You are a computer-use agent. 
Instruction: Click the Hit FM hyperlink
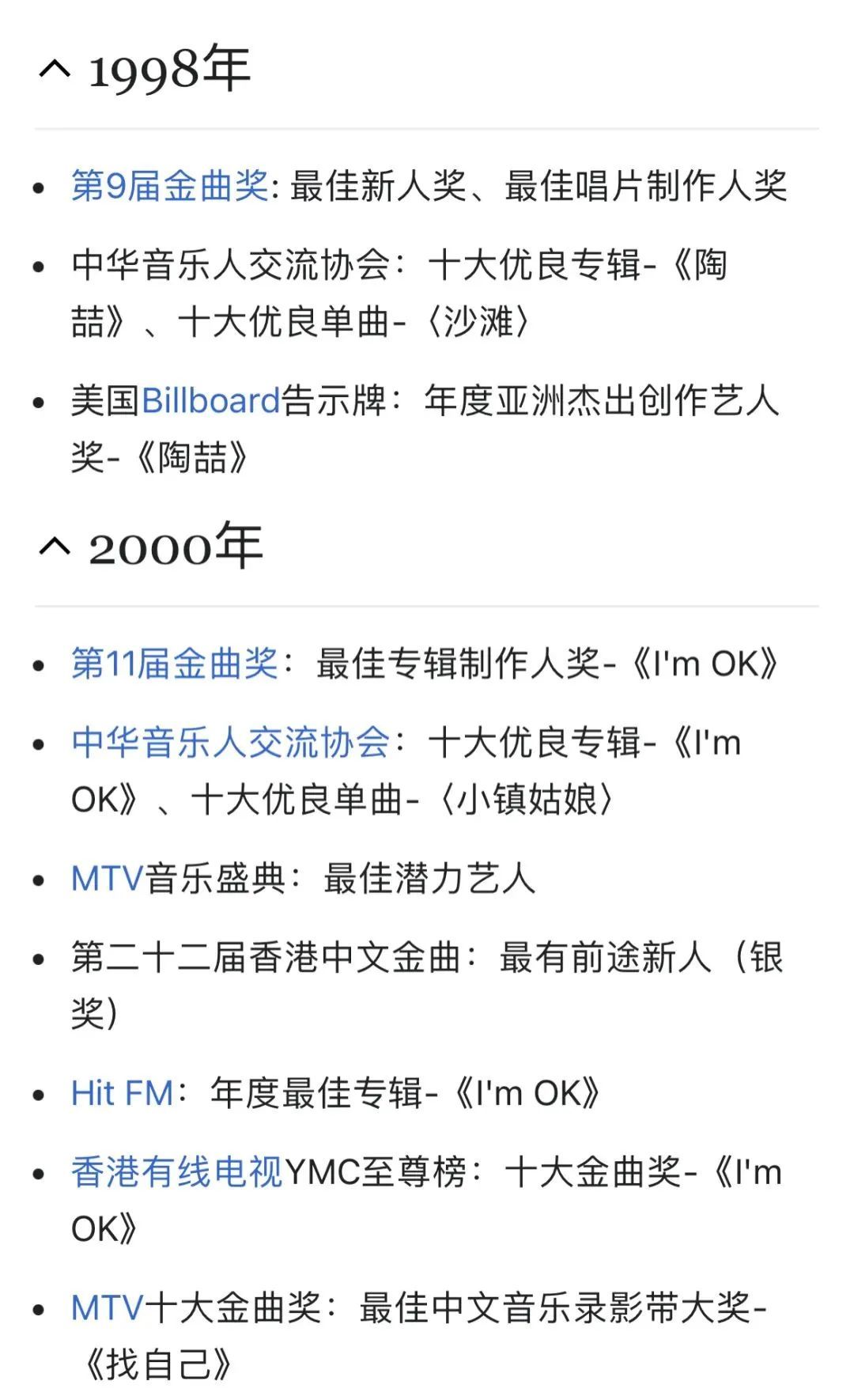click(x=120, y=1094)
